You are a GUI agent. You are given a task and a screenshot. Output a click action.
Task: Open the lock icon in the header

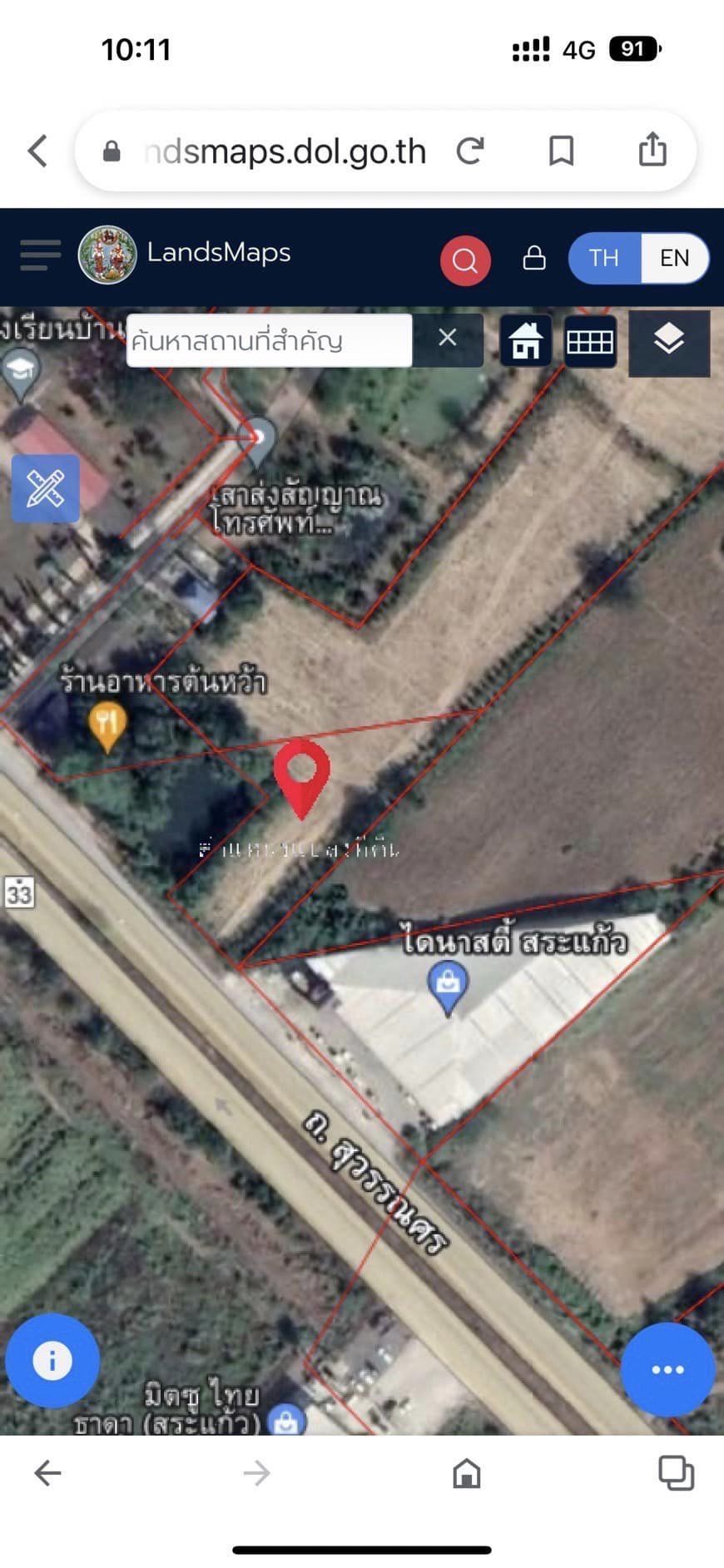coord(534,258)
